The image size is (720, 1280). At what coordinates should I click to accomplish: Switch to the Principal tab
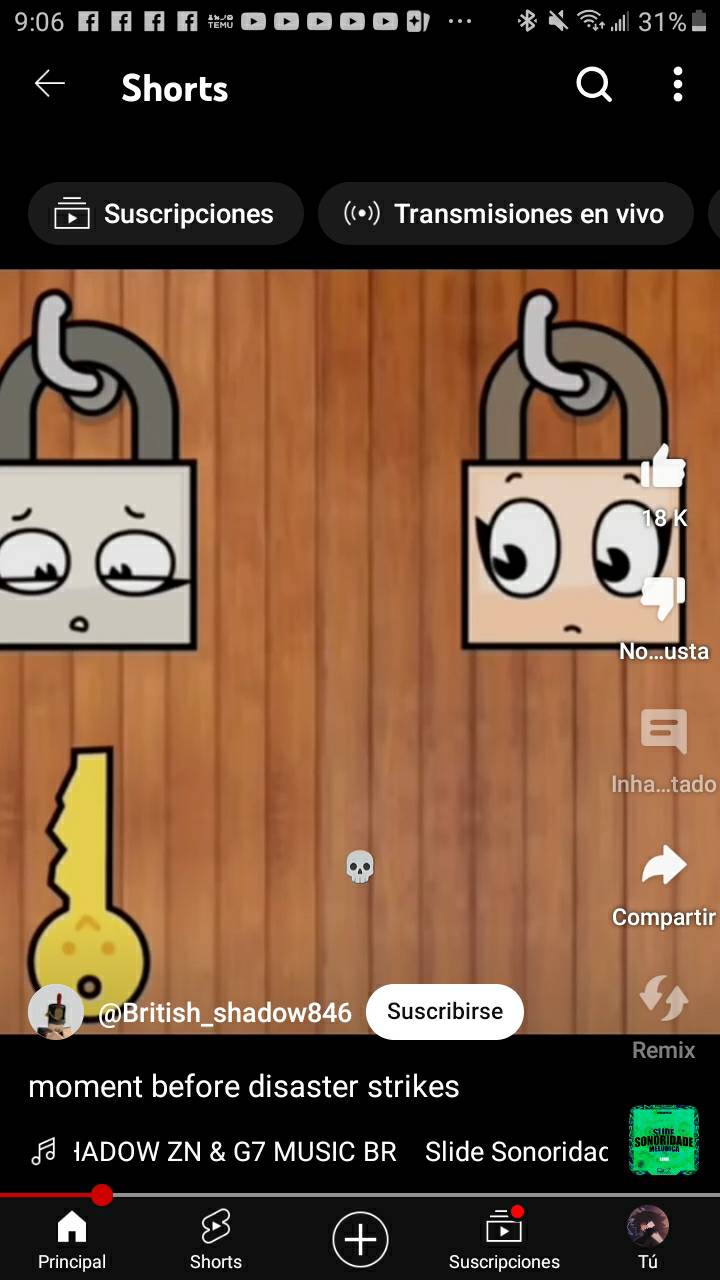pos(72,1240)
